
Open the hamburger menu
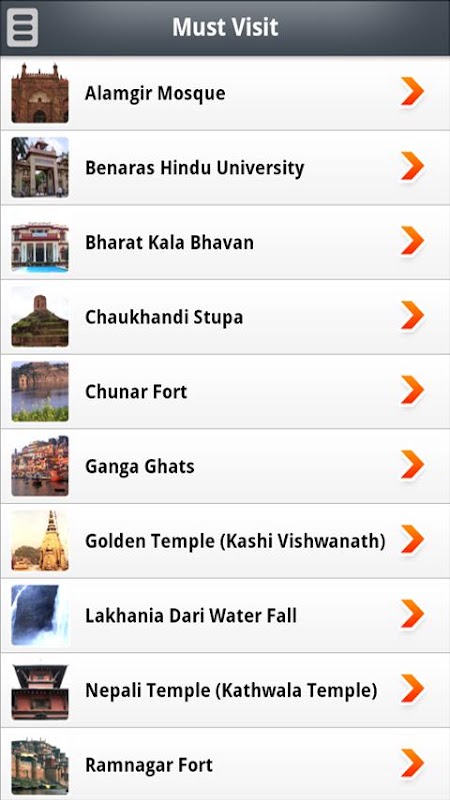click(x=22, y=28)
